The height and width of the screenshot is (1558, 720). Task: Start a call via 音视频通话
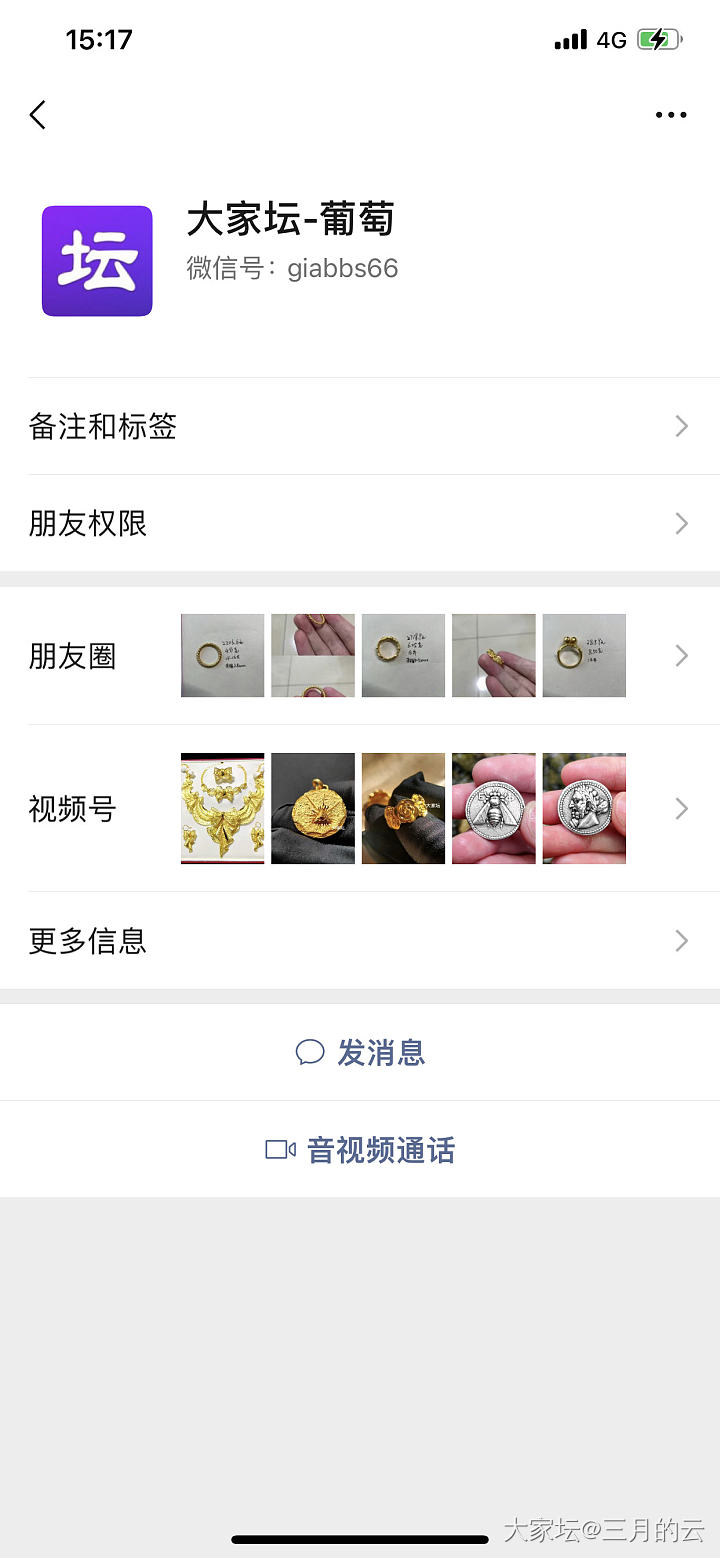coord(360,1150)
